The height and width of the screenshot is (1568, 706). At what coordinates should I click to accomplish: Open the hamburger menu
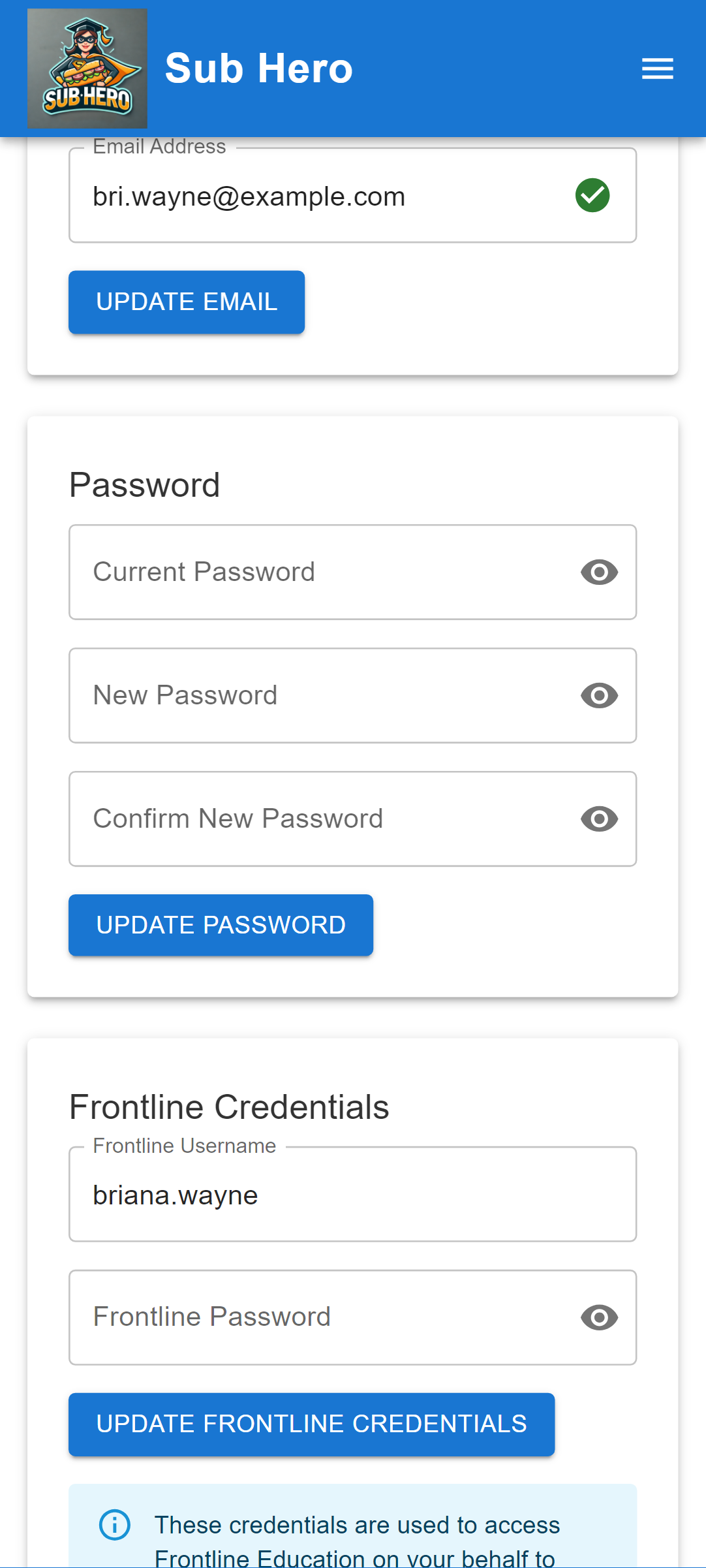(x=657, y=69)
